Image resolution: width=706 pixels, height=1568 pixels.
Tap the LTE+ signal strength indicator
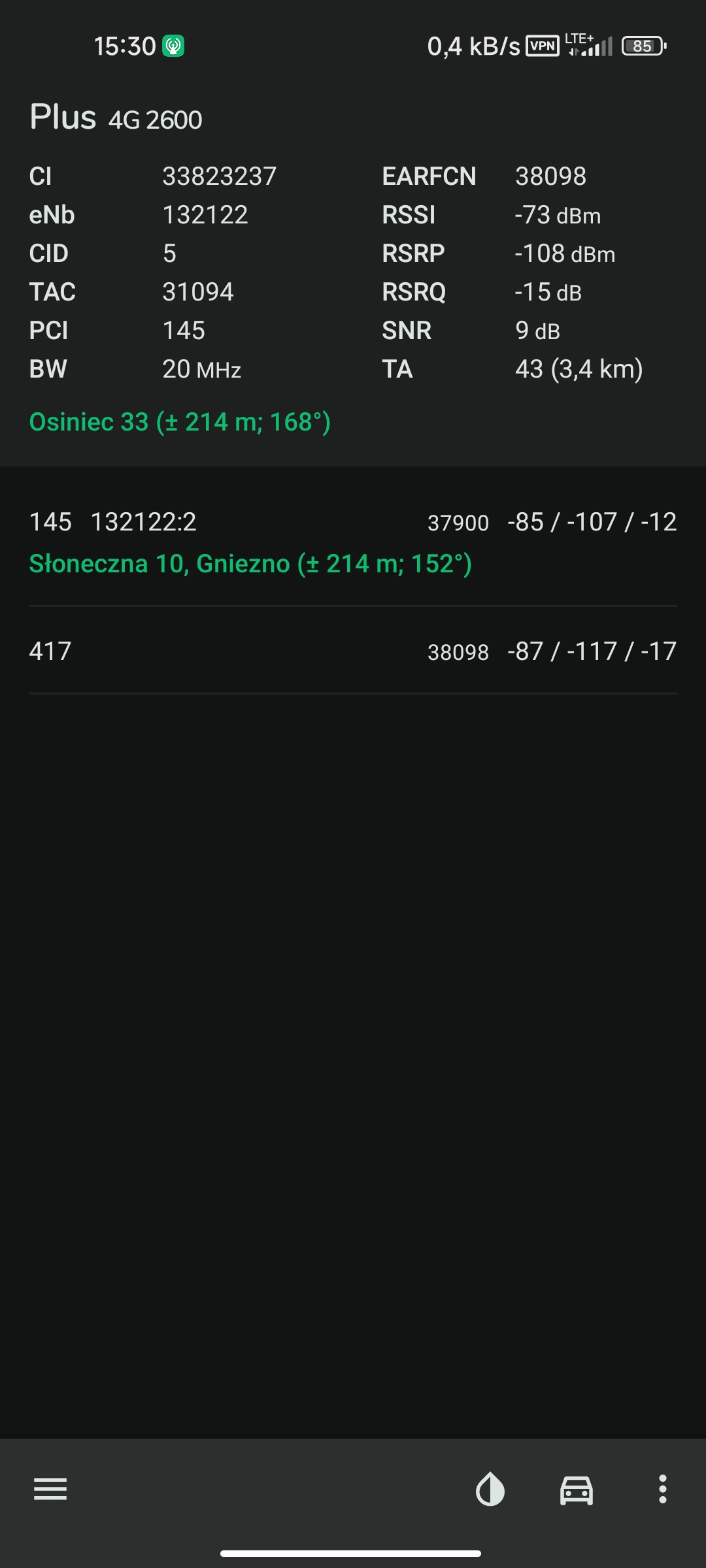pos(587,46)
